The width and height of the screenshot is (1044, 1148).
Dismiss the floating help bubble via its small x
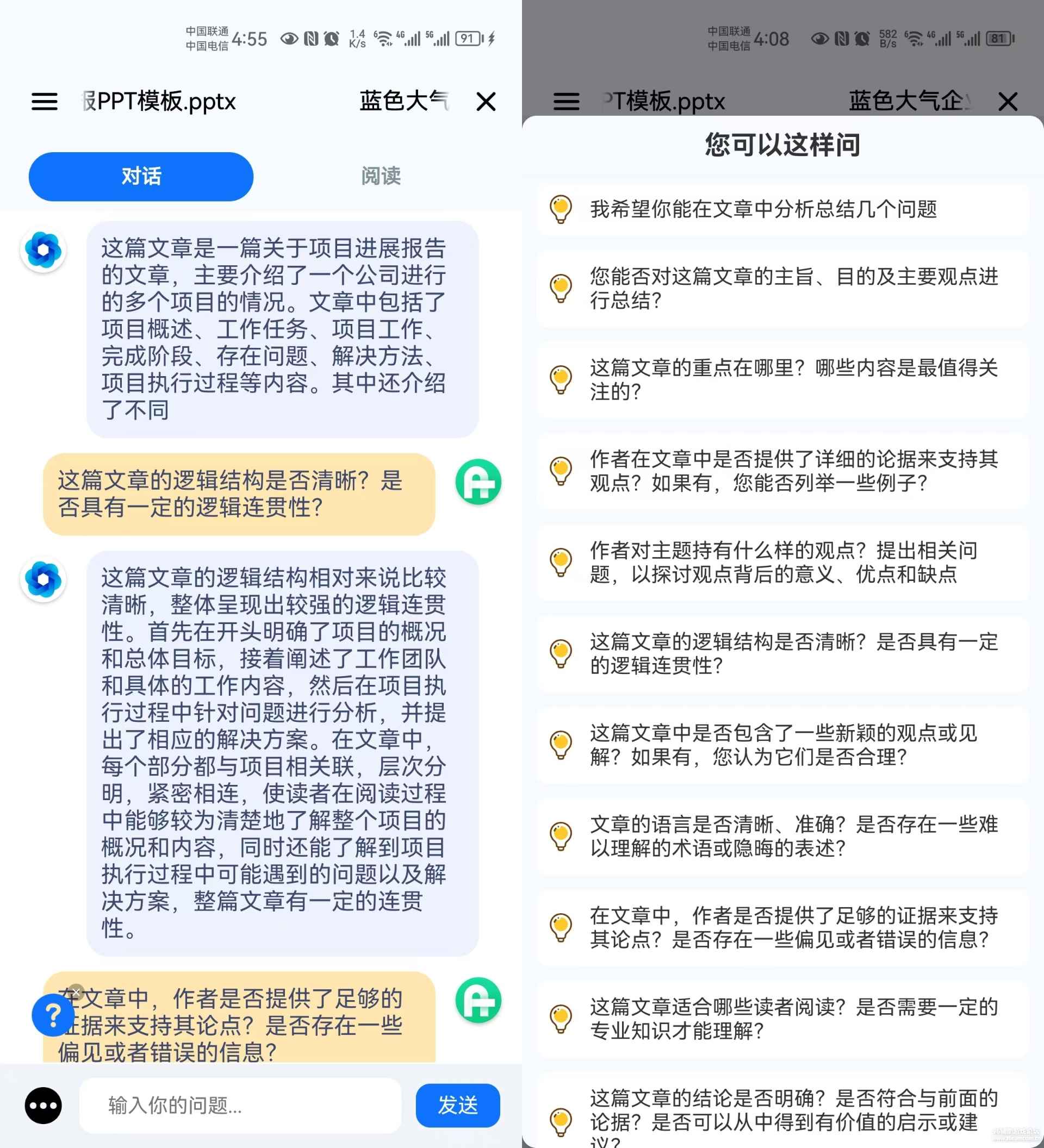[x=76, y=992]
